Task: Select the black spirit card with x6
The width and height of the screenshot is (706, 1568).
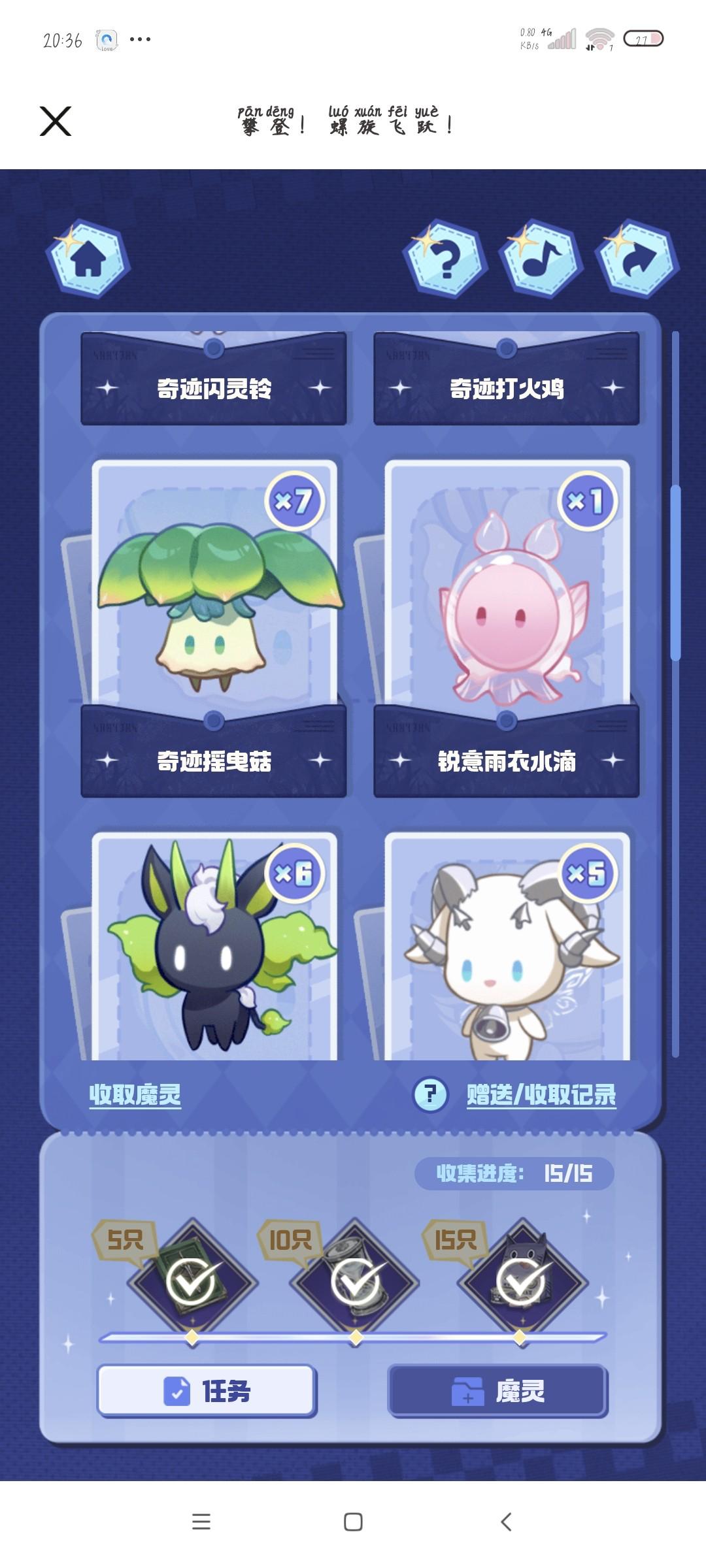Action: pyautogui.click(x=214, y=947)
